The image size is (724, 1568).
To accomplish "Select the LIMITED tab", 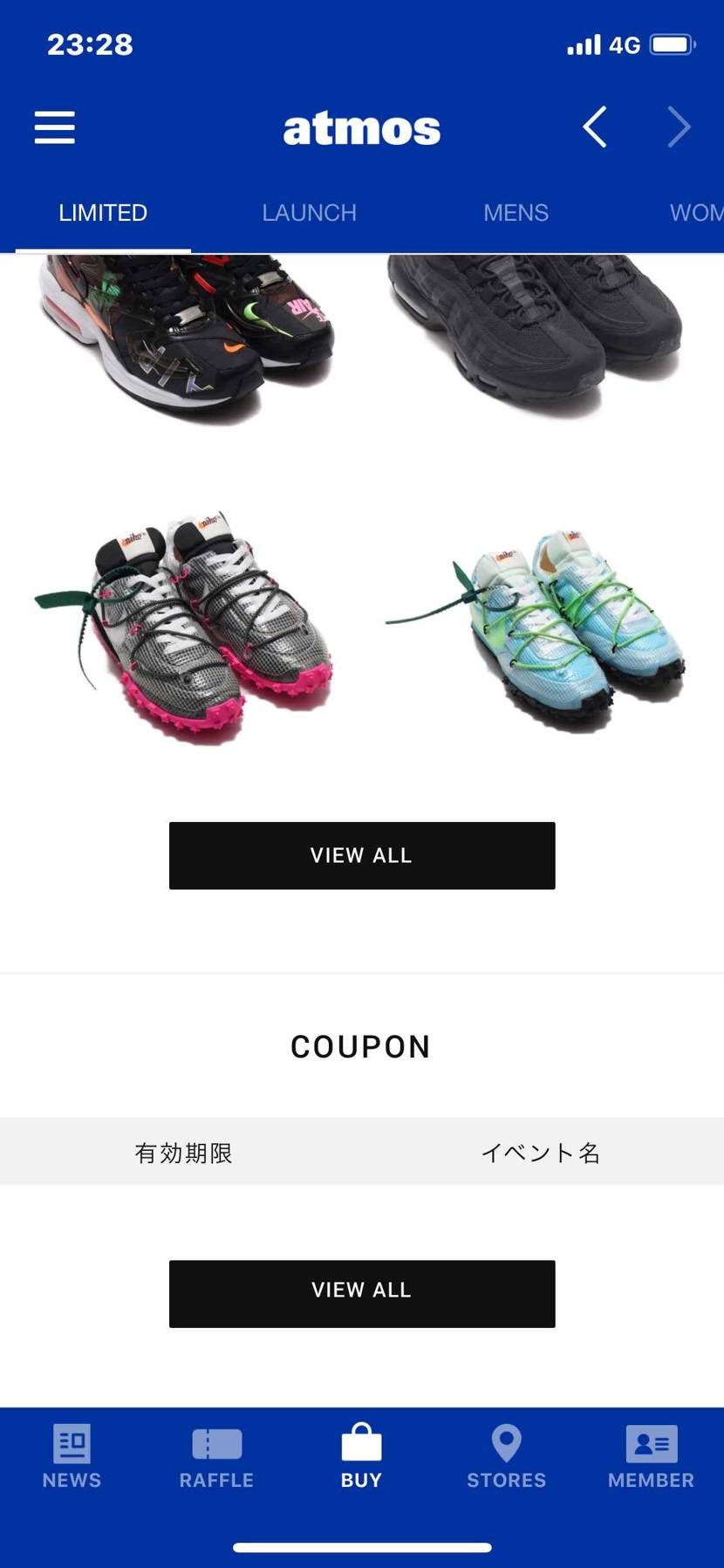I will click(103, 213).
